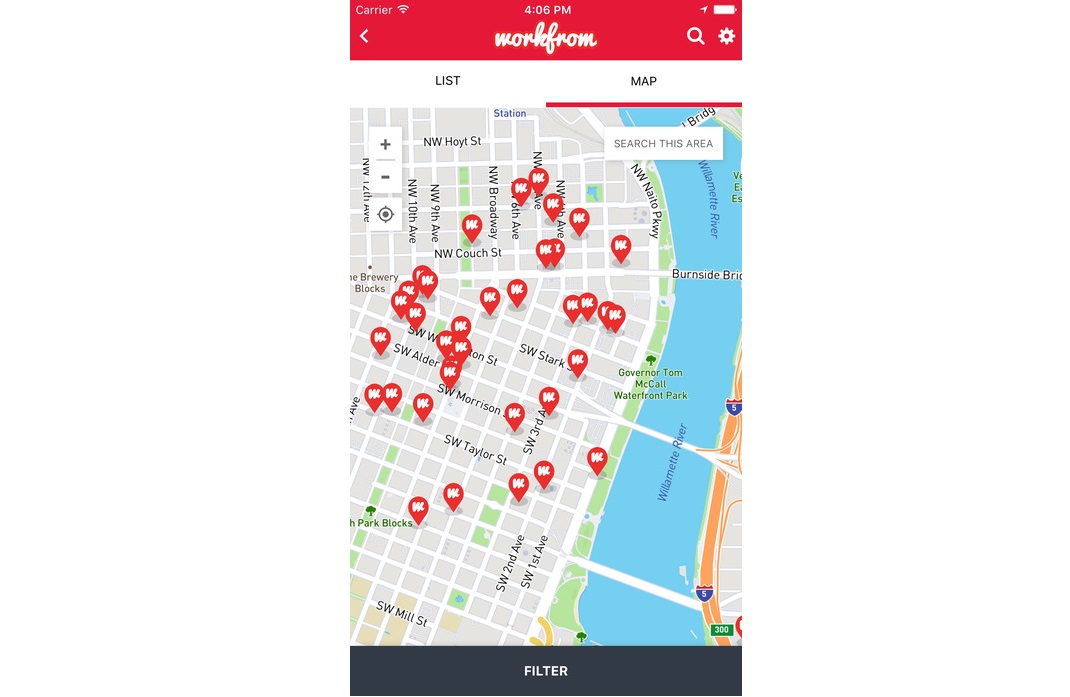
Task: Tap the pin near SW Stark St
Action: pyautogui.click(x=578, y=361)
